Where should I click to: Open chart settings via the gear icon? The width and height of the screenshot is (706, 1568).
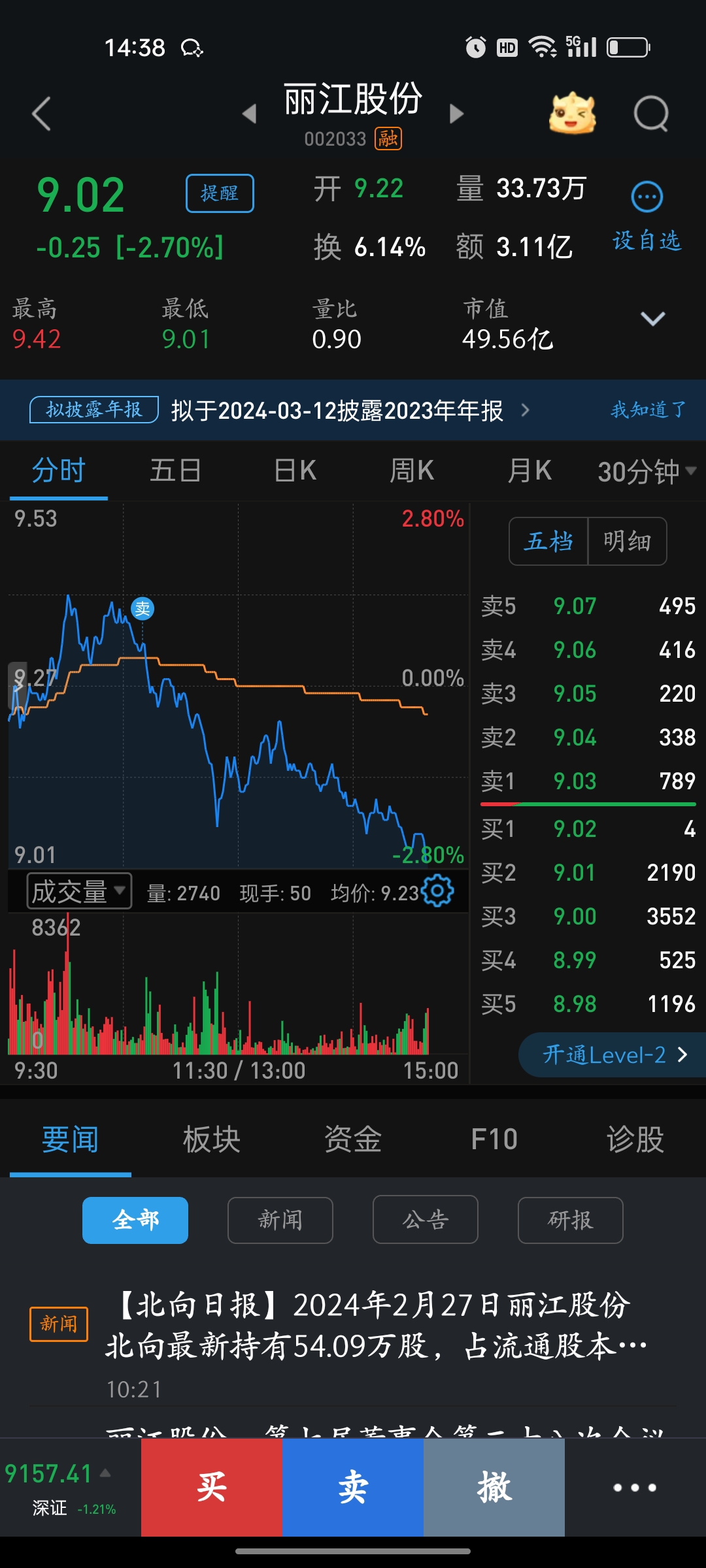(439, 890)
